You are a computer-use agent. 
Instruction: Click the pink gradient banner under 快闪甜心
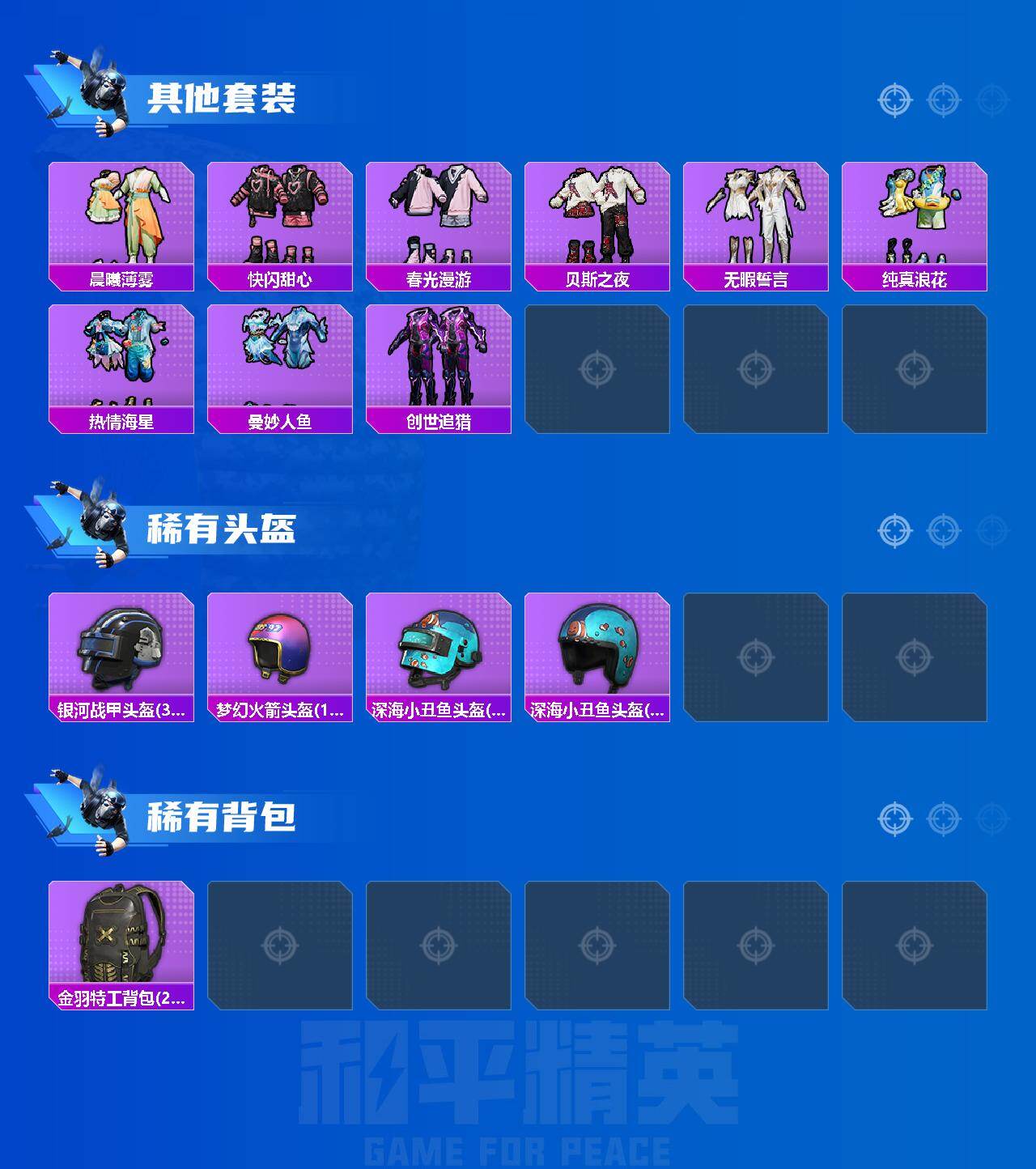pos(280,278)
